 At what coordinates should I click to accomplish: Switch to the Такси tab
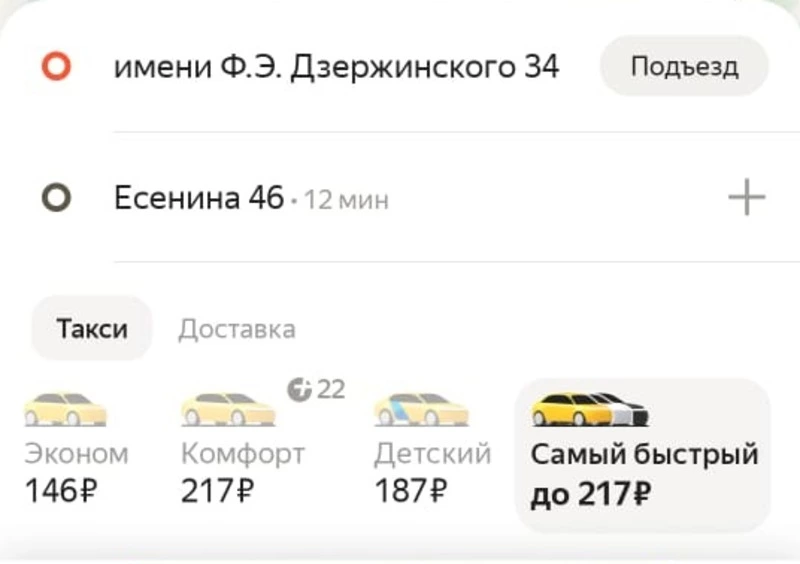click(x=92, y=329)
